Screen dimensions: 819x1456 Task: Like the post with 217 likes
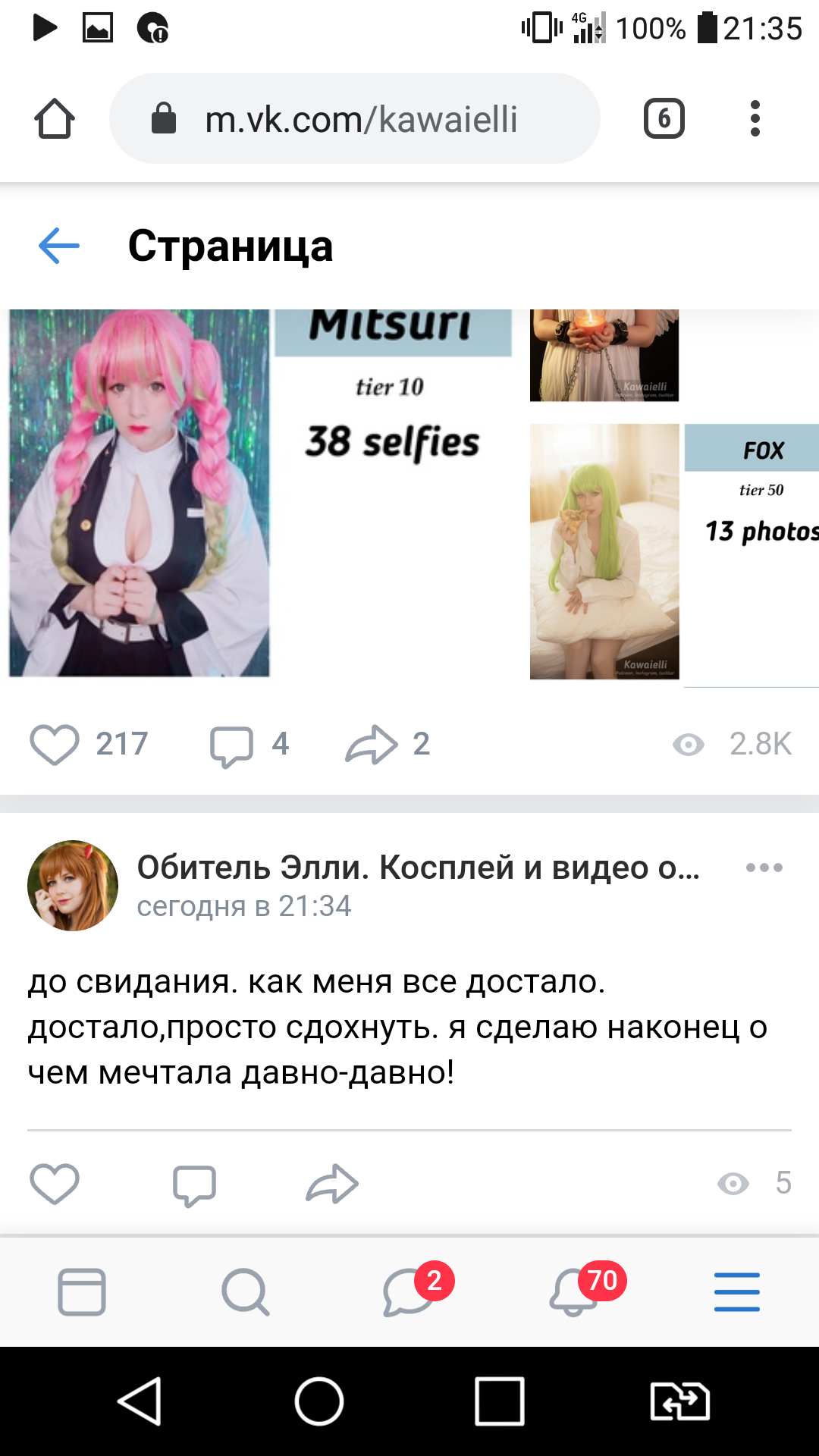[55, 744]
